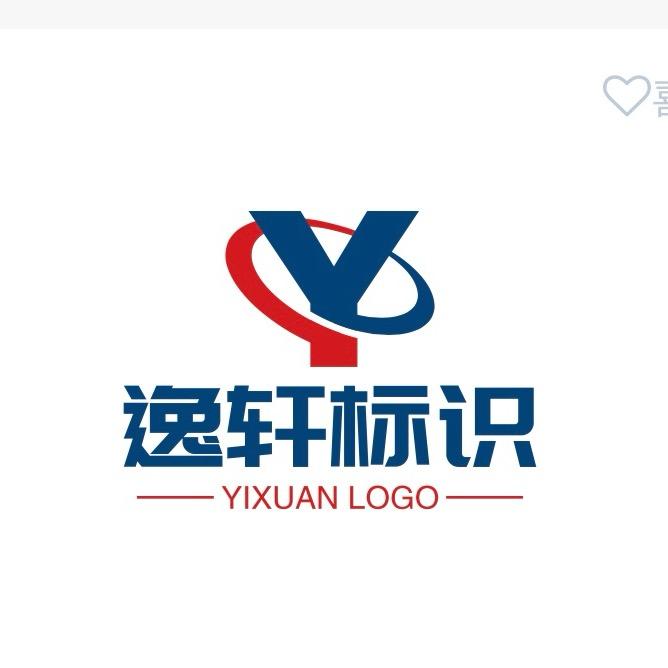Open the Yixuan Logo image

(x=330, y=360)
